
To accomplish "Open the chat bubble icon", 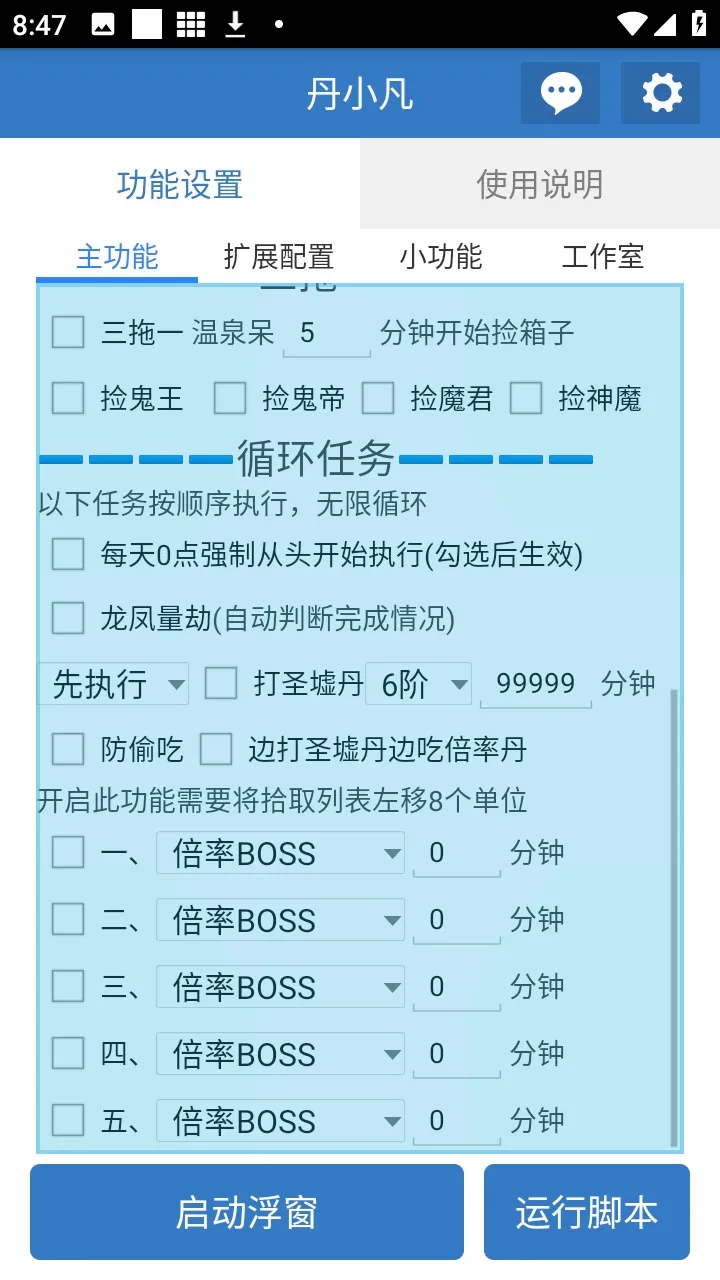I will pyautogui.click(x=560, y=93).
